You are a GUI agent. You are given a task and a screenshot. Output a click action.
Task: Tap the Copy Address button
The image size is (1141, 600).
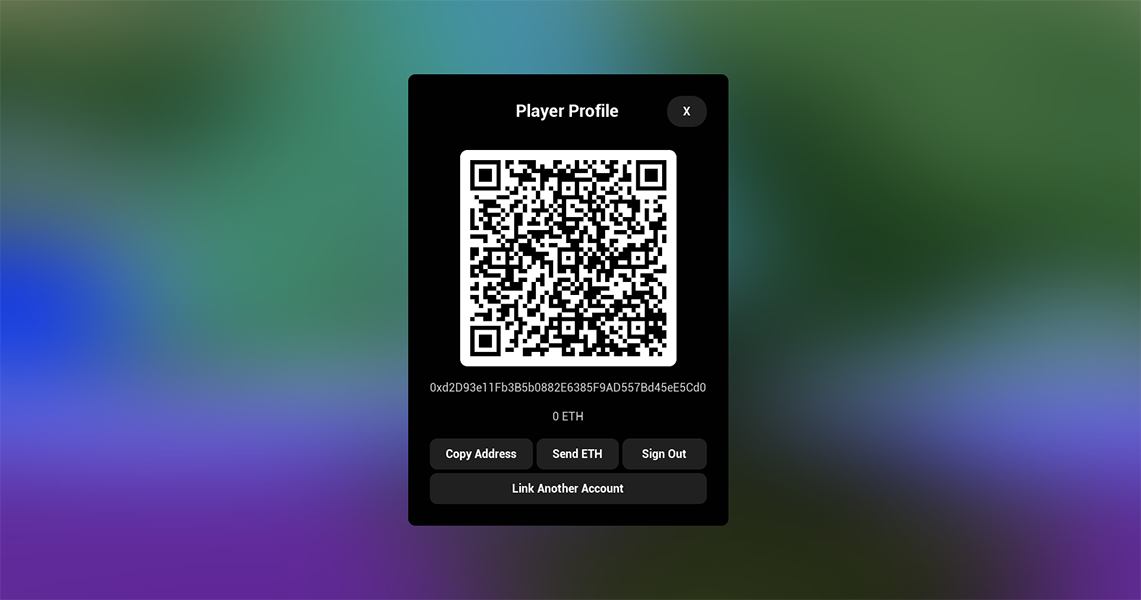pos(481,454)
